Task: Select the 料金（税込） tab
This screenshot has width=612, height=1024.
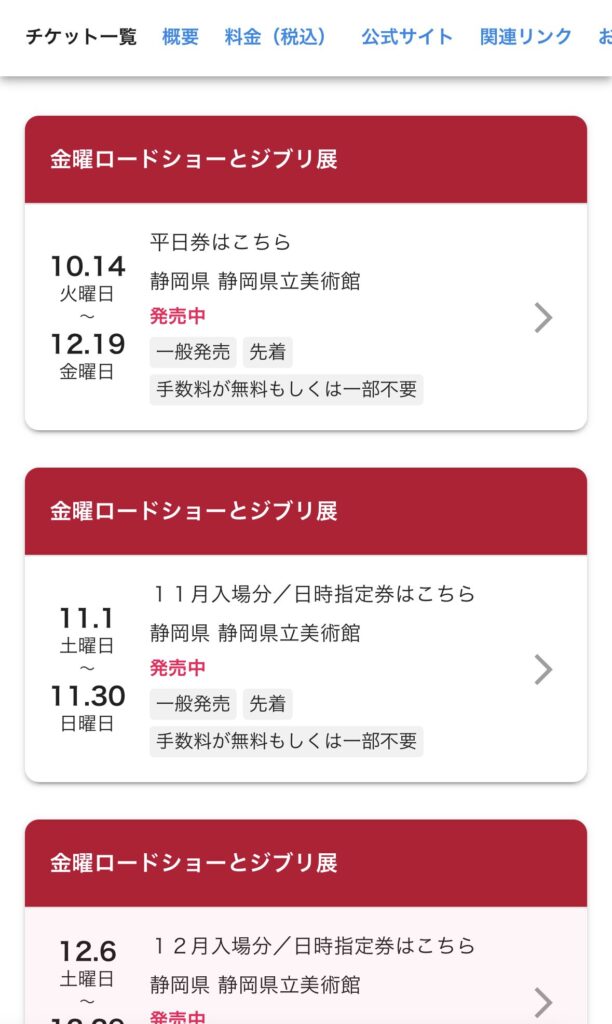Action: [275, 37]
